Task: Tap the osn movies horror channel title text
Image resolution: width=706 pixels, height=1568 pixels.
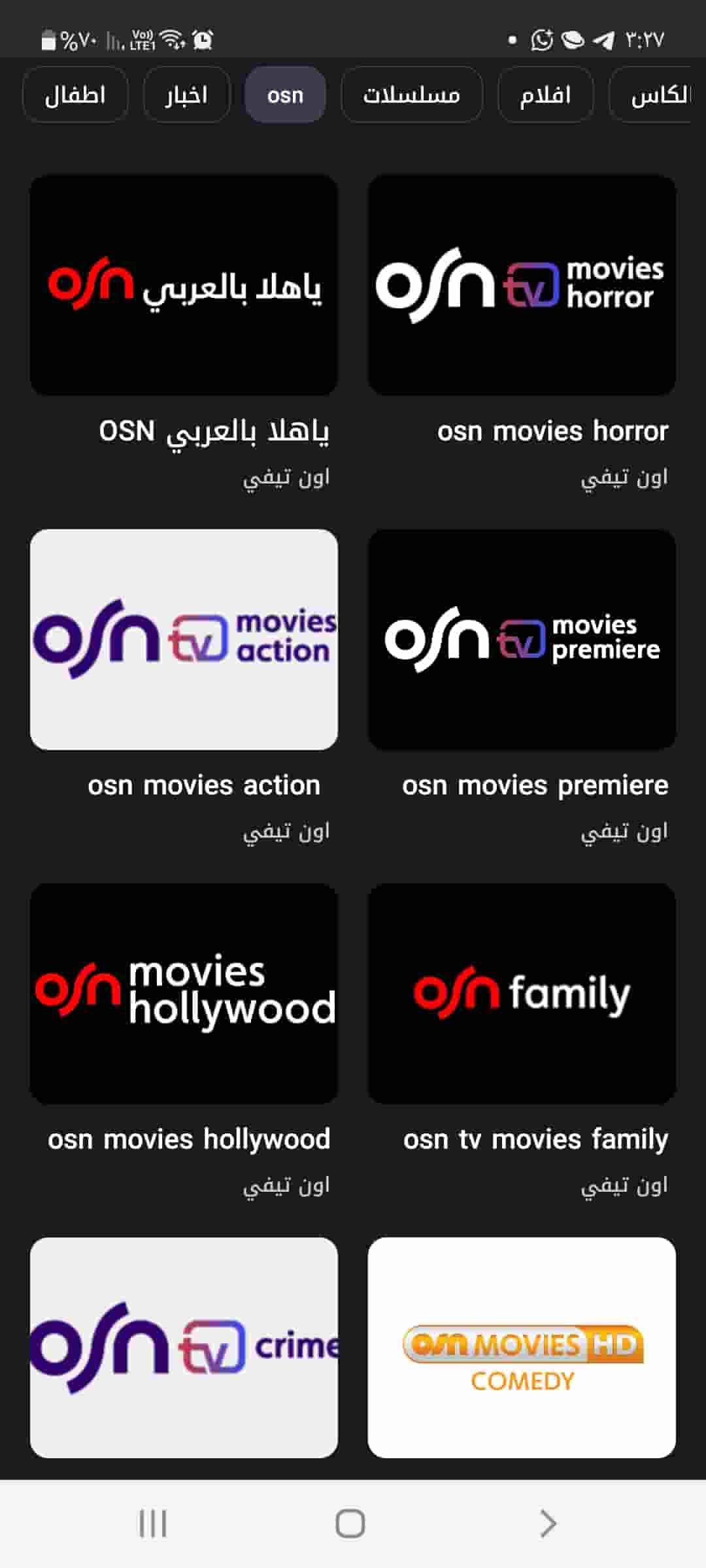Action: tap(552, 431)
